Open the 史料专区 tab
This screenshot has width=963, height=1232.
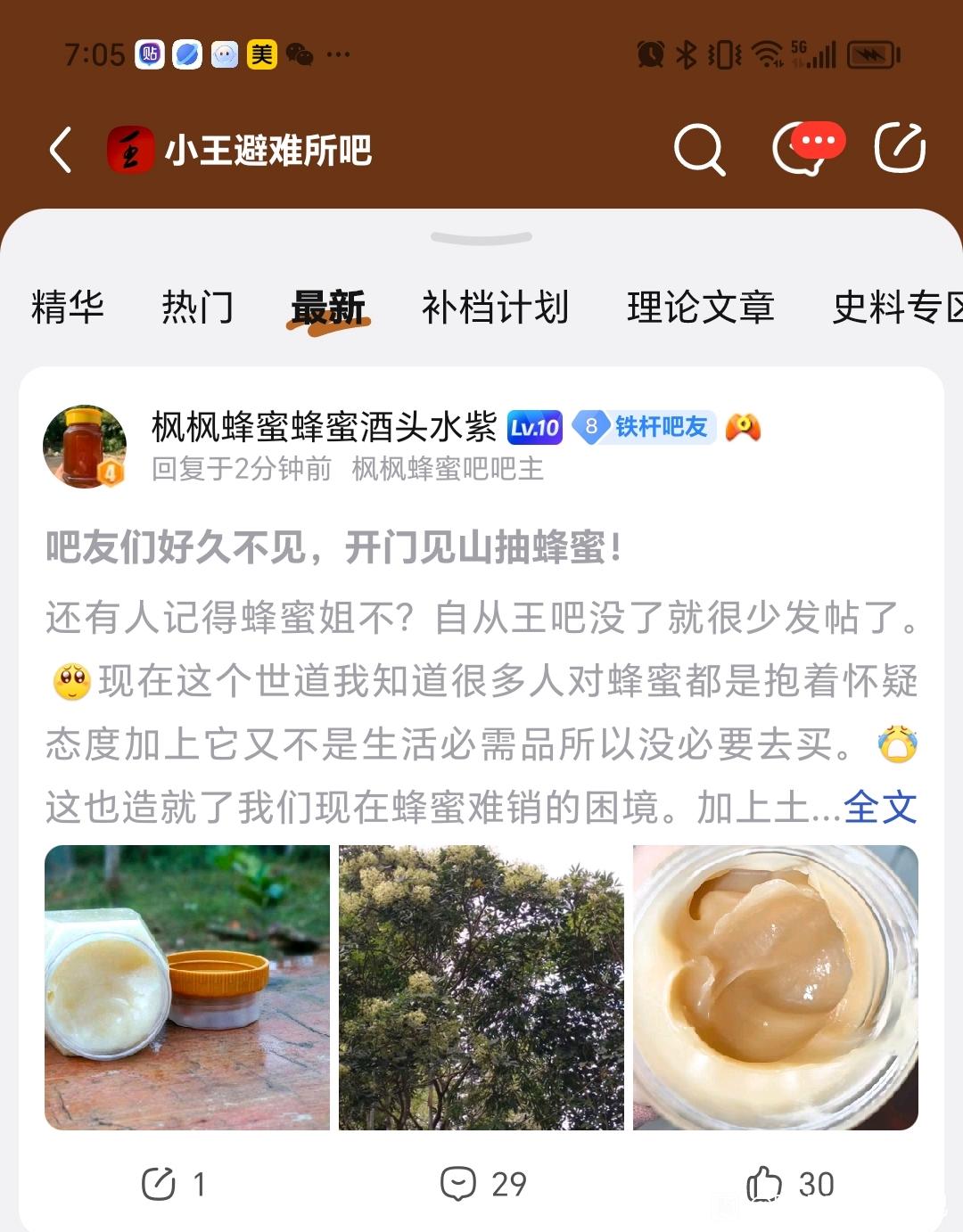point(896,308)
